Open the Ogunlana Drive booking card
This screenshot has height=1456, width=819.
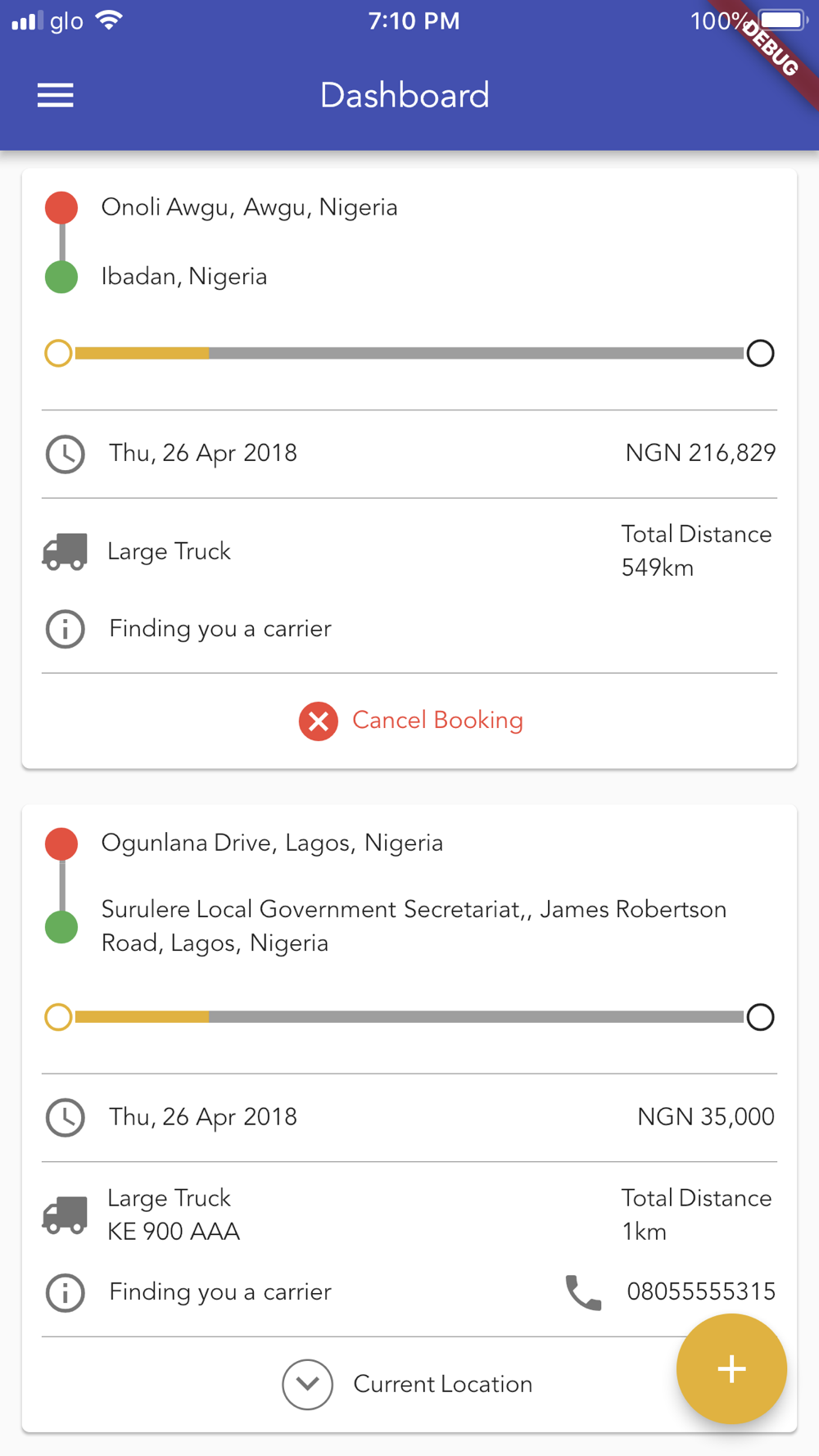point(409,1119)
